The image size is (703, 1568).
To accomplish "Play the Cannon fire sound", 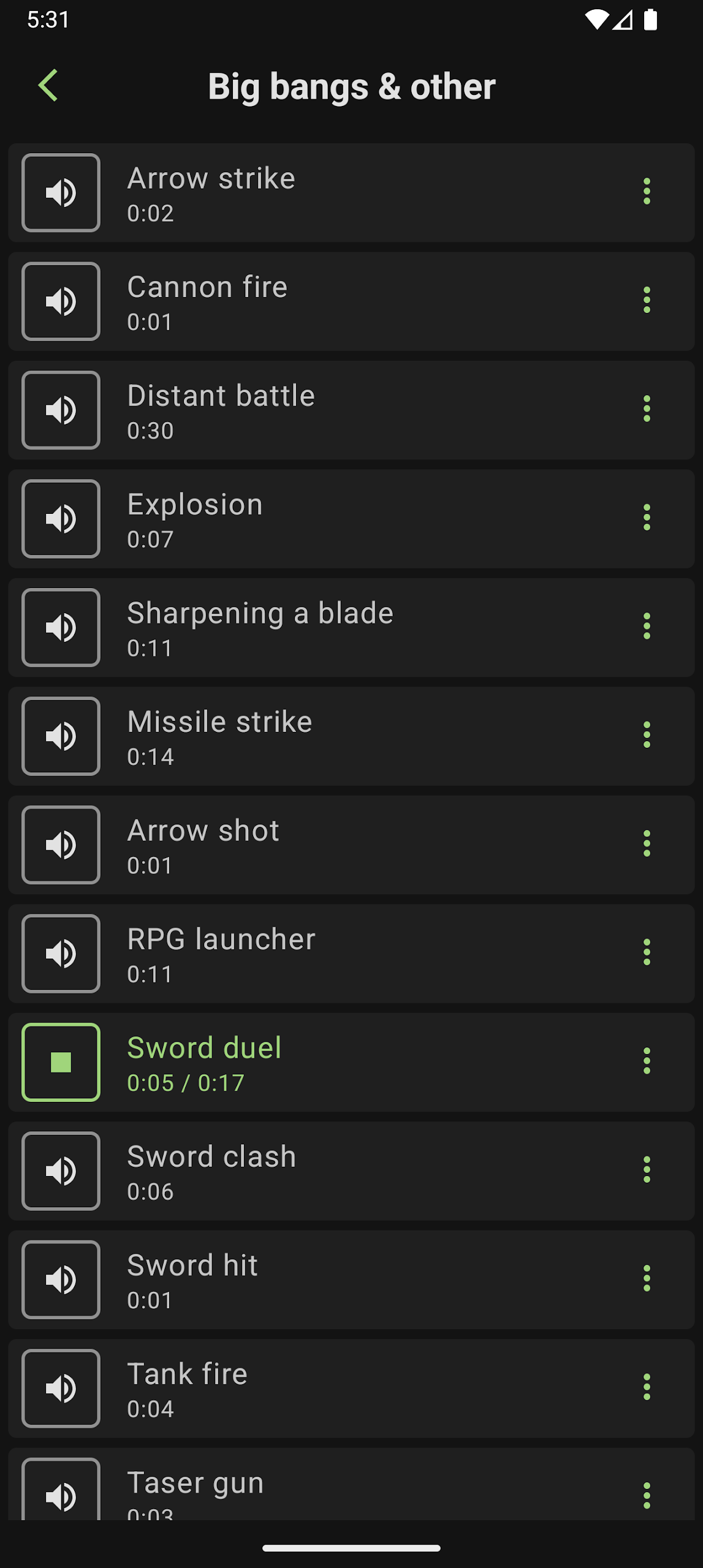I will coord(61,301).
